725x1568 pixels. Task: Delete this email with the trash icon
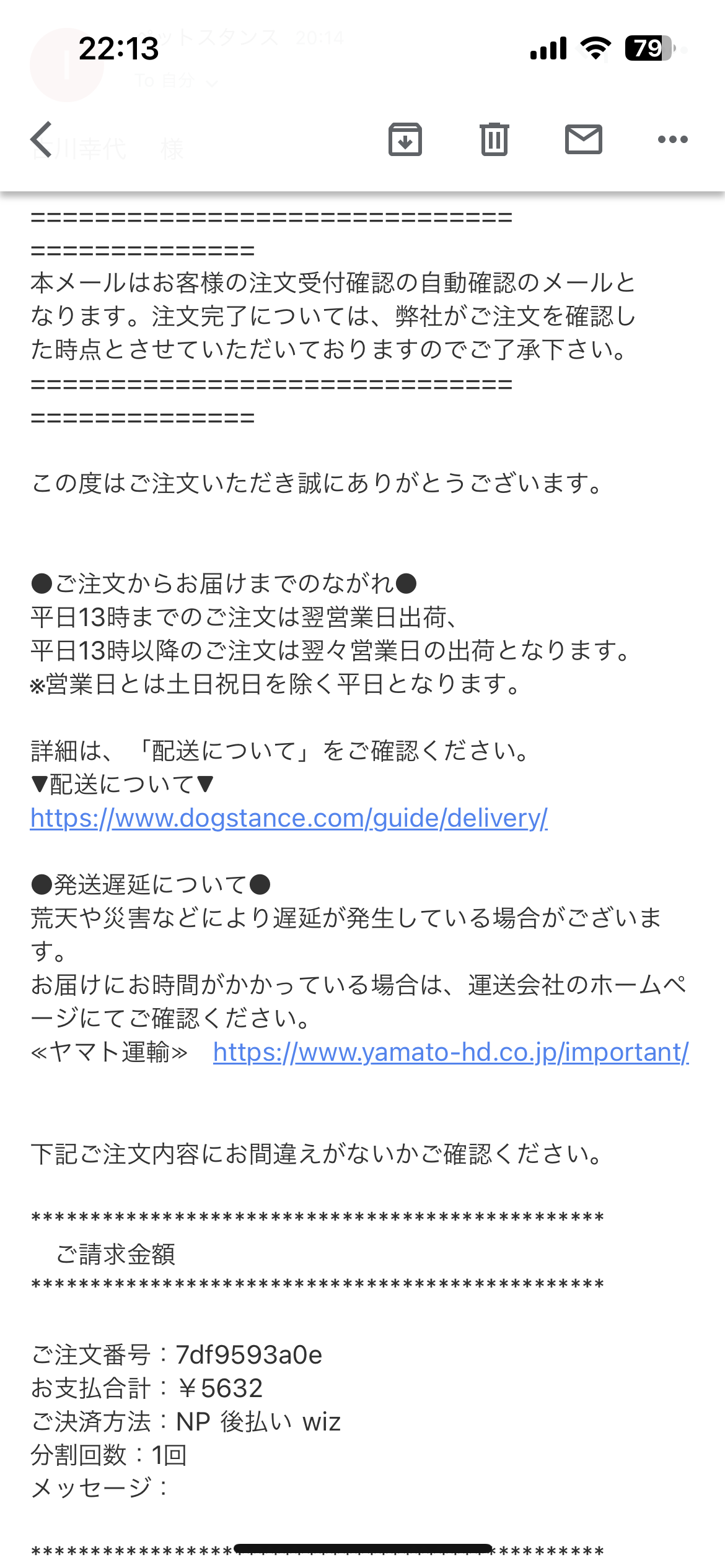[x=494, y=139]
